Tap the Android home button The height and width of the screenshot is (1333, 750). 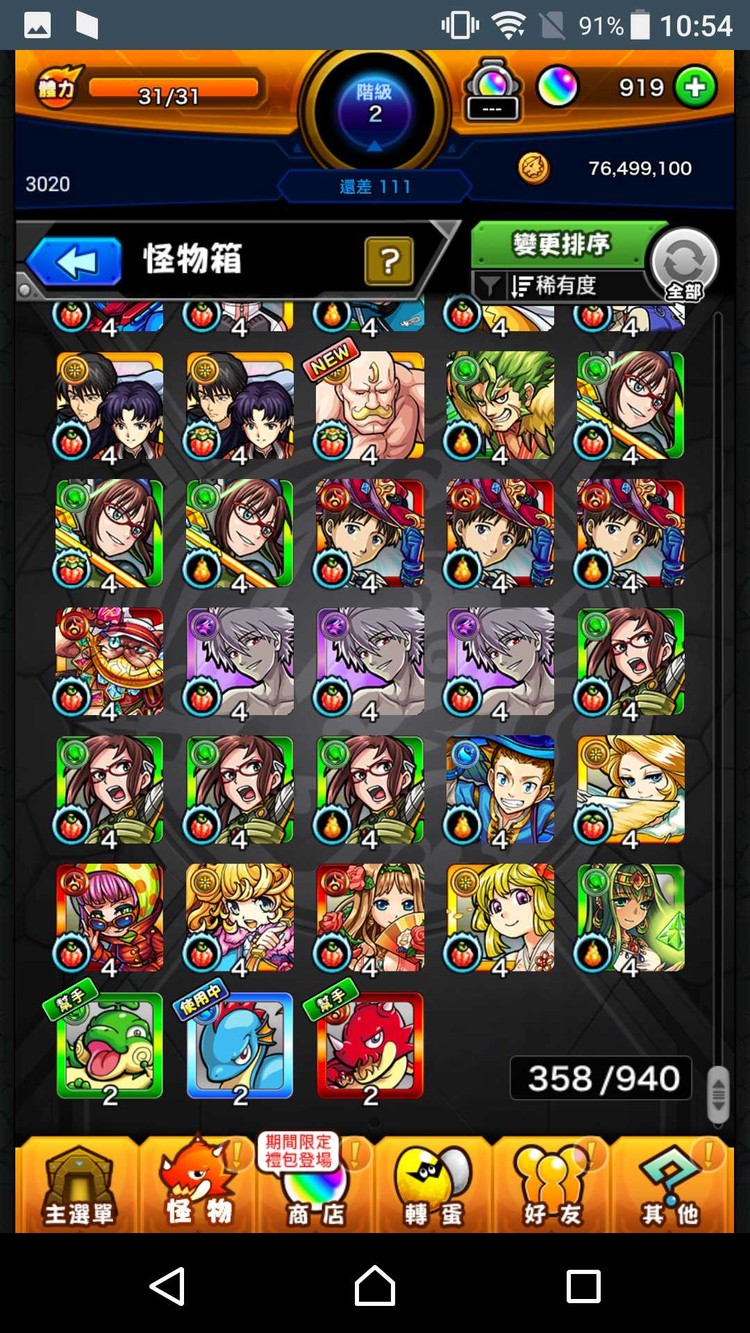375,1285
